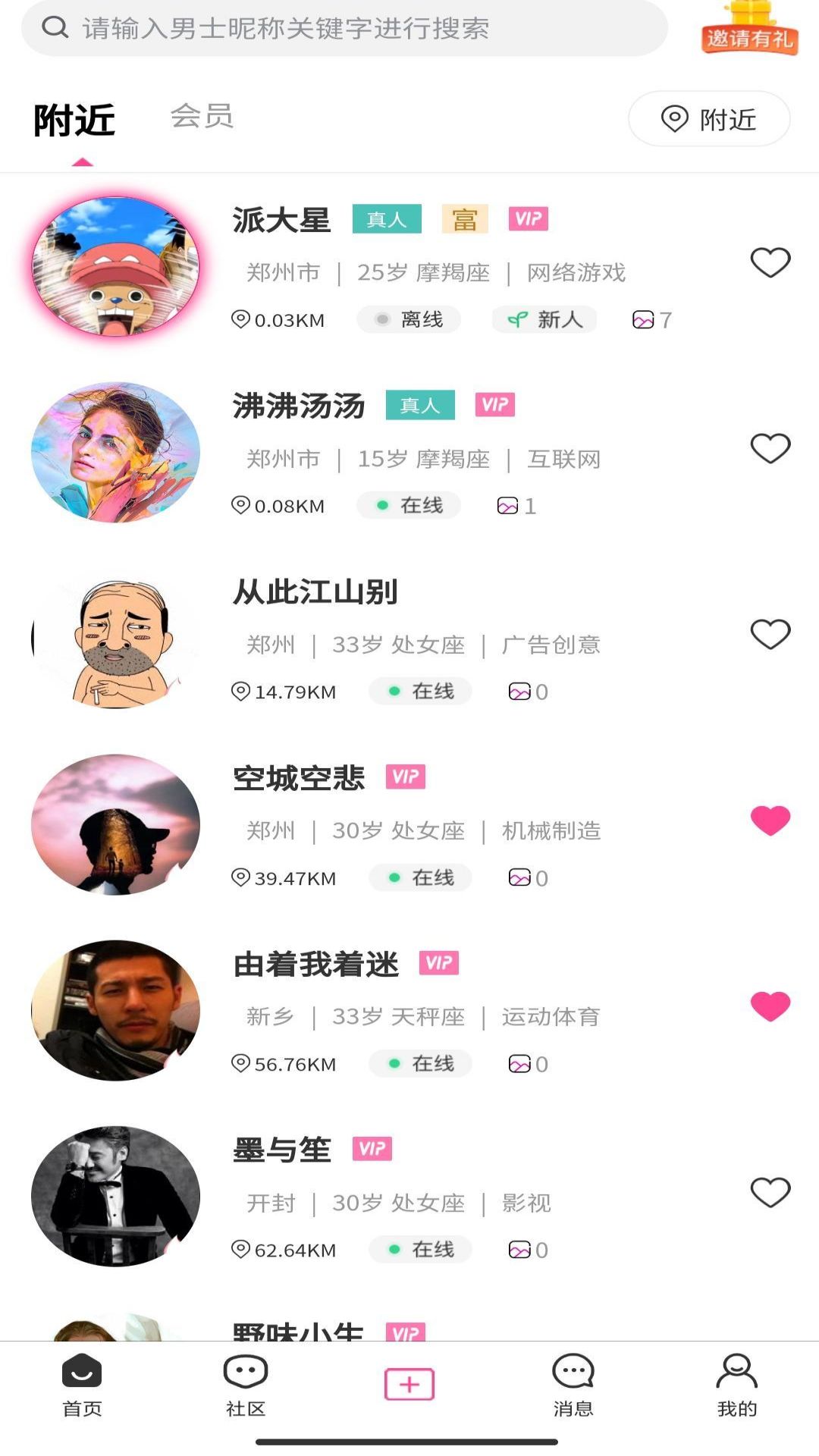Like 派大星 by tapping the heart

pos(770,264)
